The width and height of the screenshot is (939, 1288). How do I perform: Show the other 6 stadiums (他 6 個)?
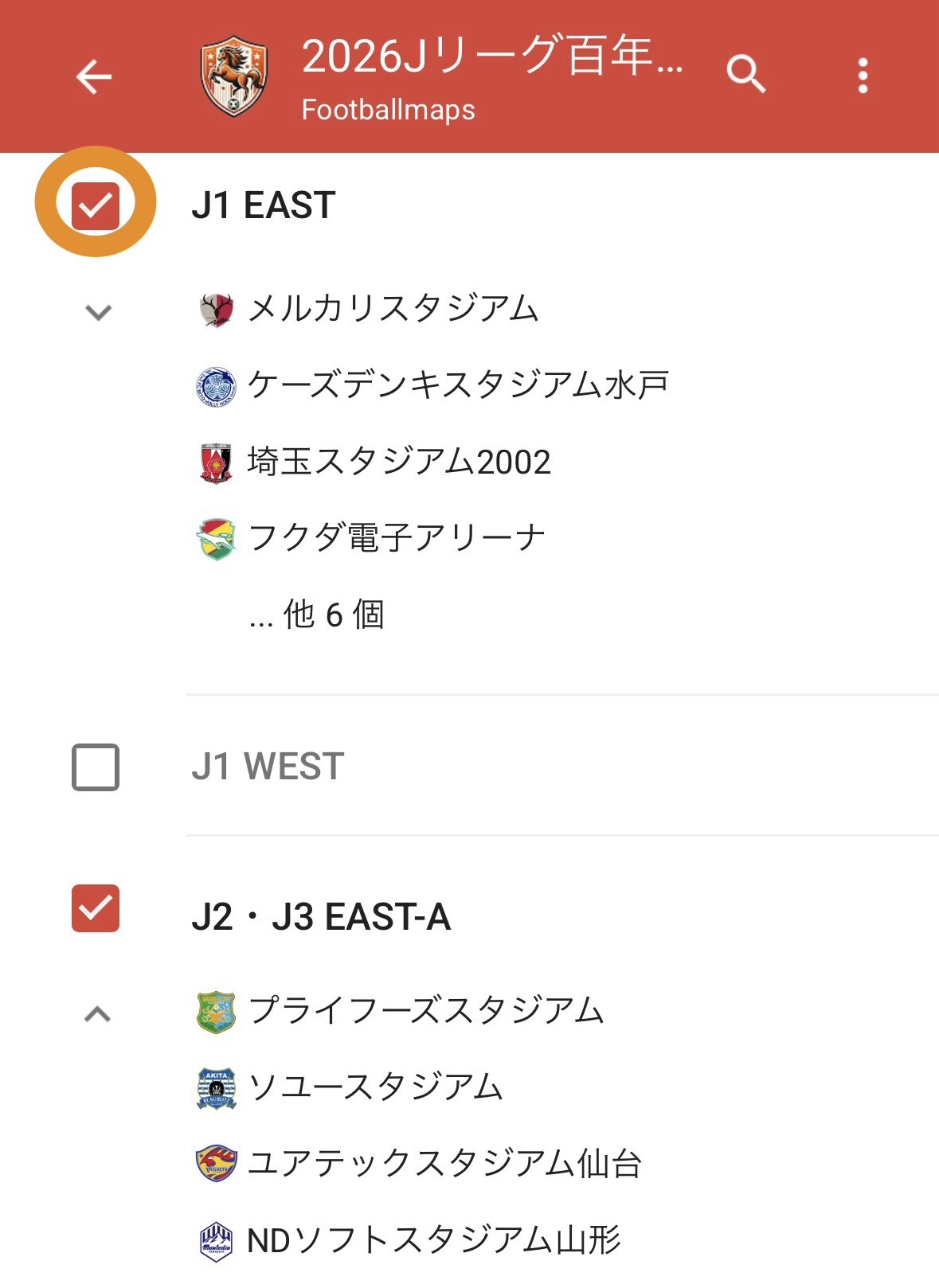(317, 615)
